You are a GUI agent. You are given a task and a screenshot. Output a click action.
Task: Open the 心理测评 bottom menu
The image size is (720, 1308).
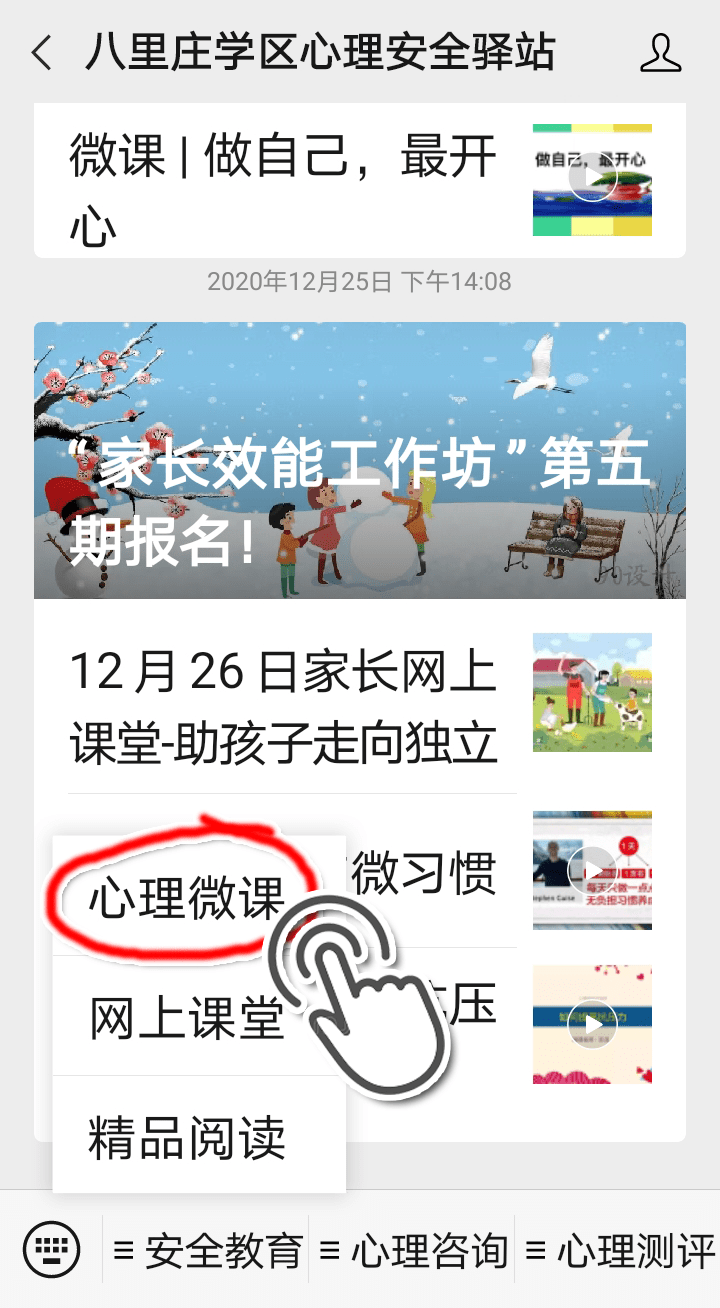(618, 1250)
